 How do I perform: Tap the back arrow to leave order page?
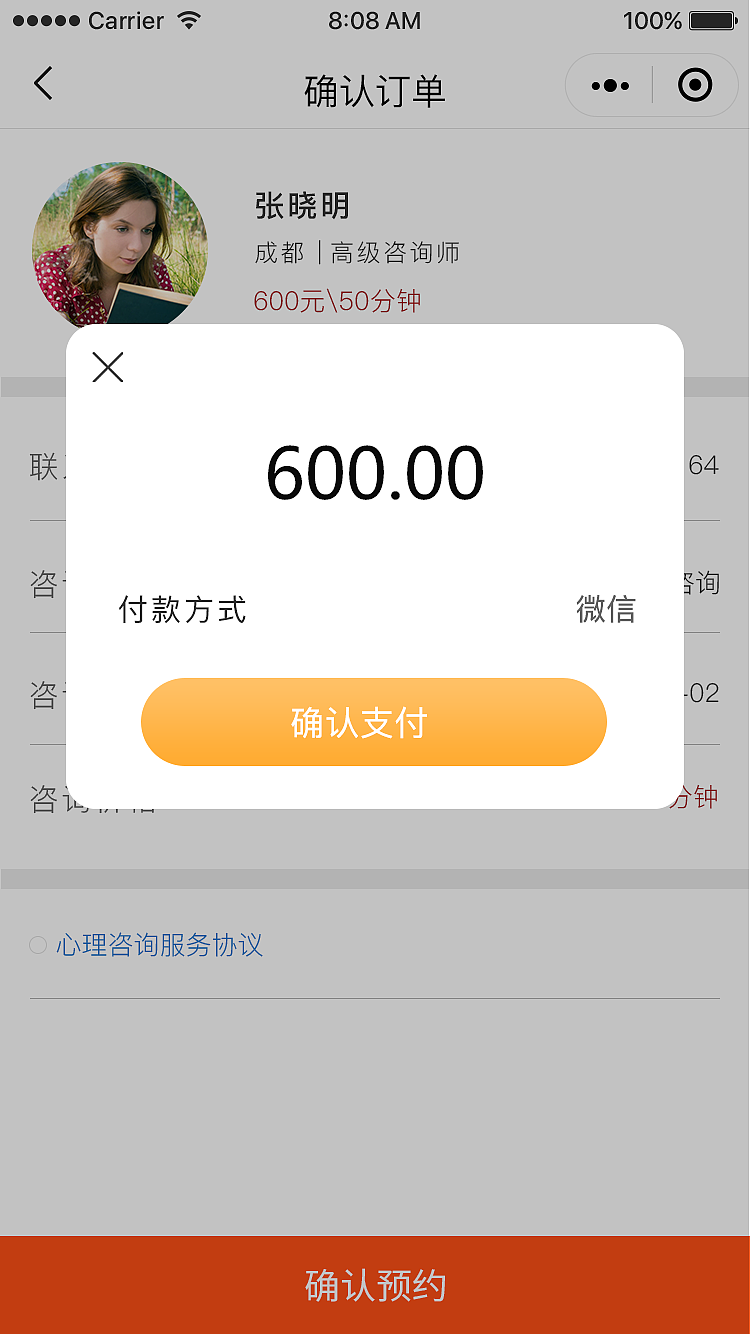[x=43, y=84]
